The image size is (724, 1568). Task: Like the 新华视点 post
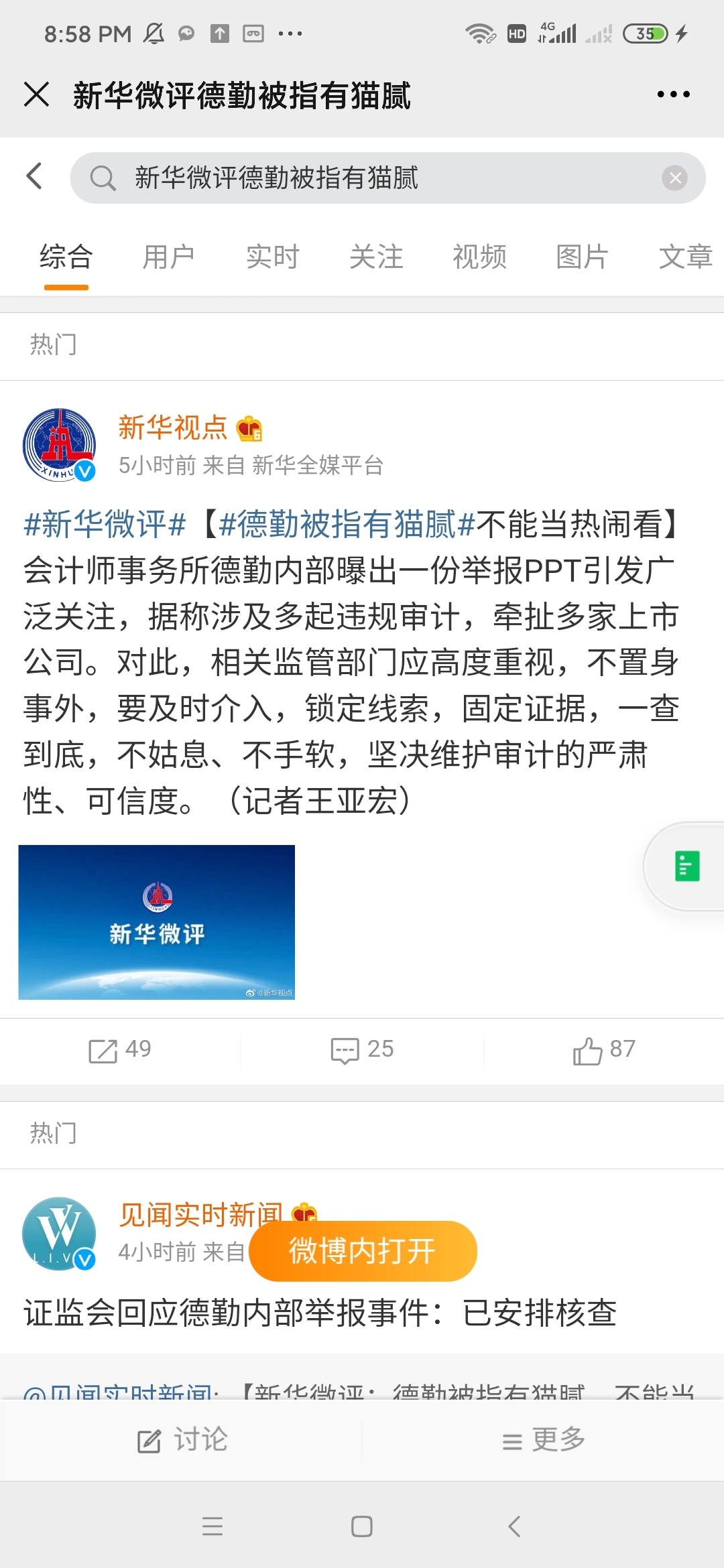point(603,1049)
